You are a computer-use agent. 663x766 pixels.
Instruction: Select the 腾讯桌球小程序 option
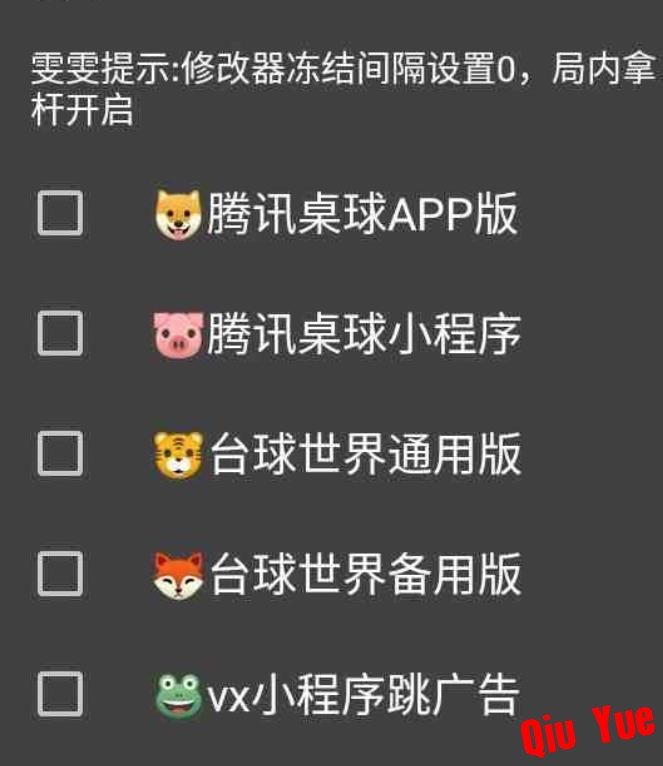coord(60,334)
